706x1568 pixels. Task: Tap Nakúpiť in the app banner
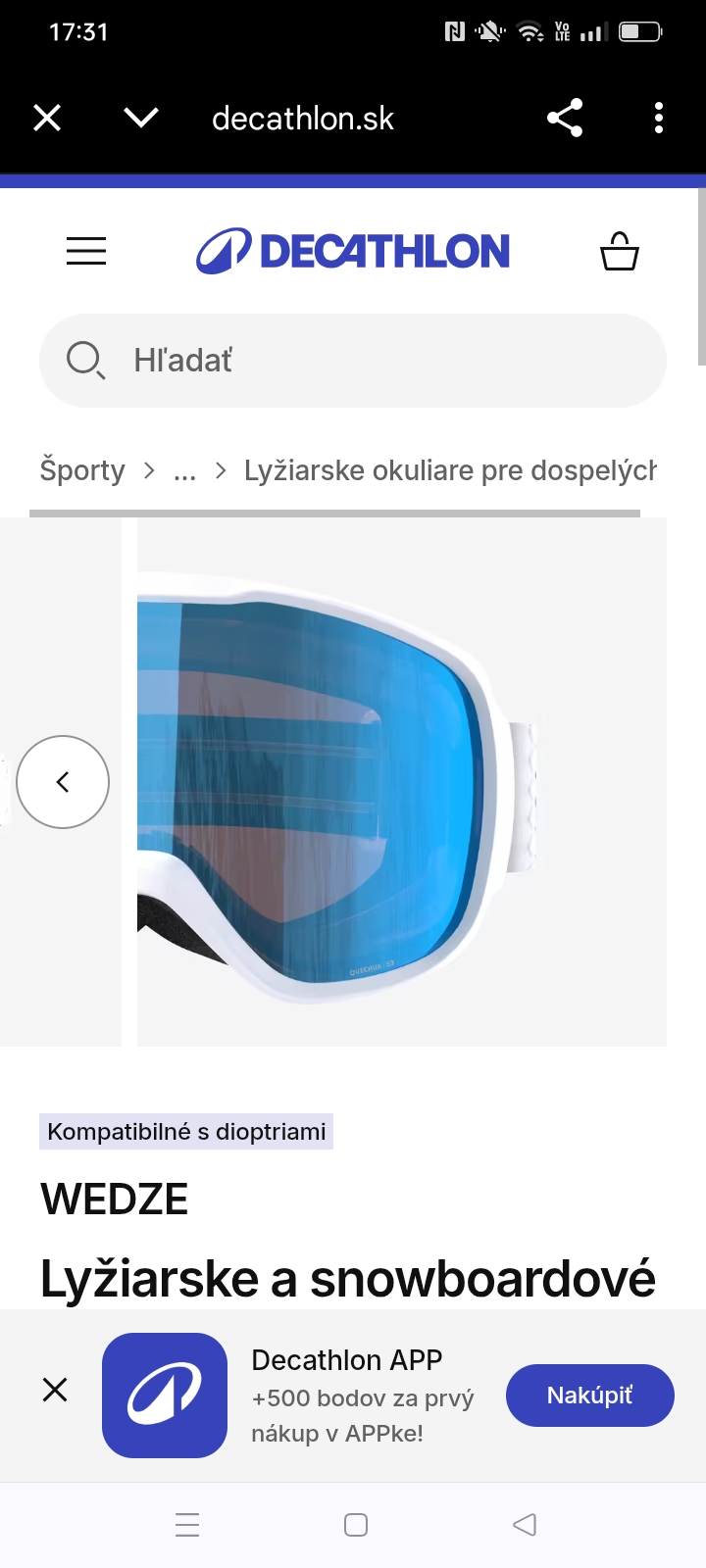589,1396
